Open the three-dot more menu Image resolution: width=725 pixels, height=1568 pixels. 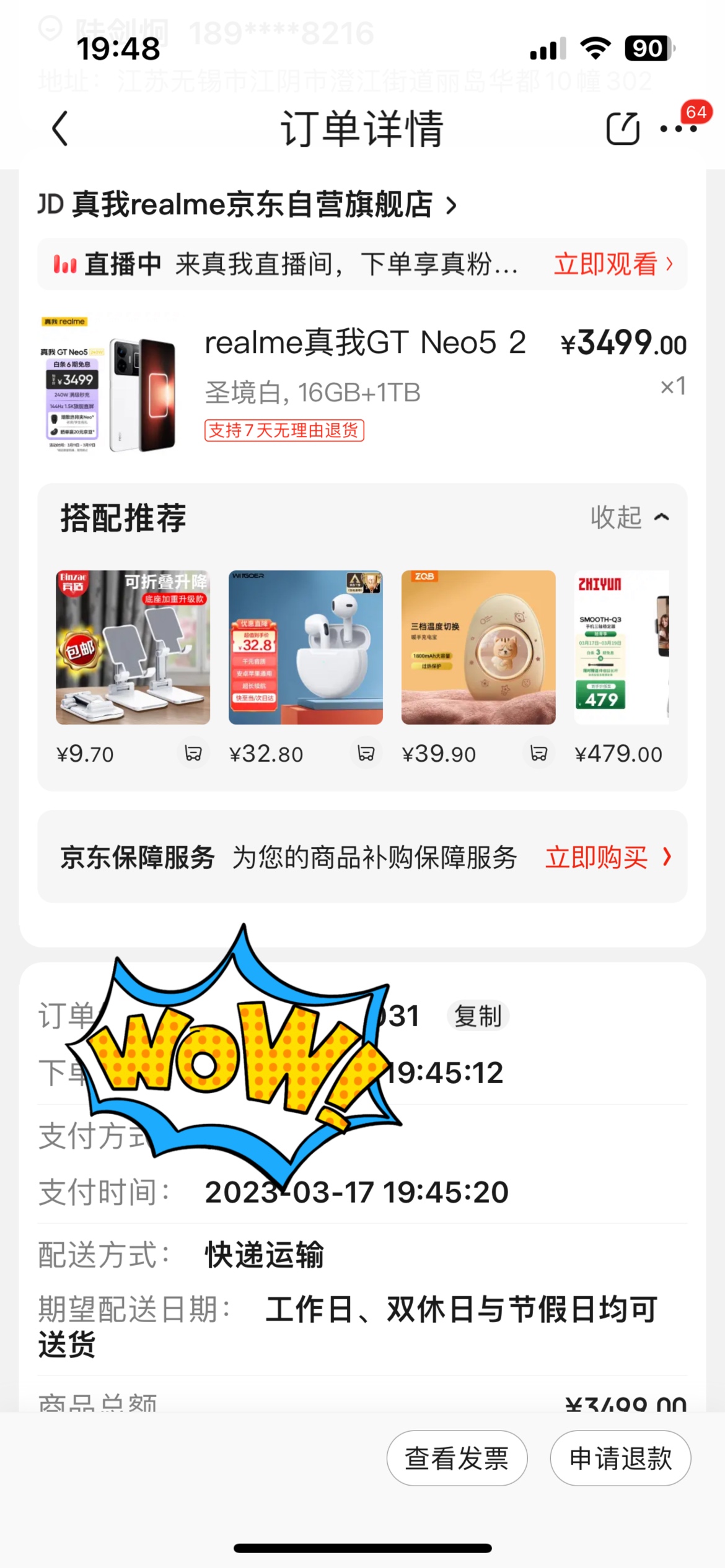678,129
